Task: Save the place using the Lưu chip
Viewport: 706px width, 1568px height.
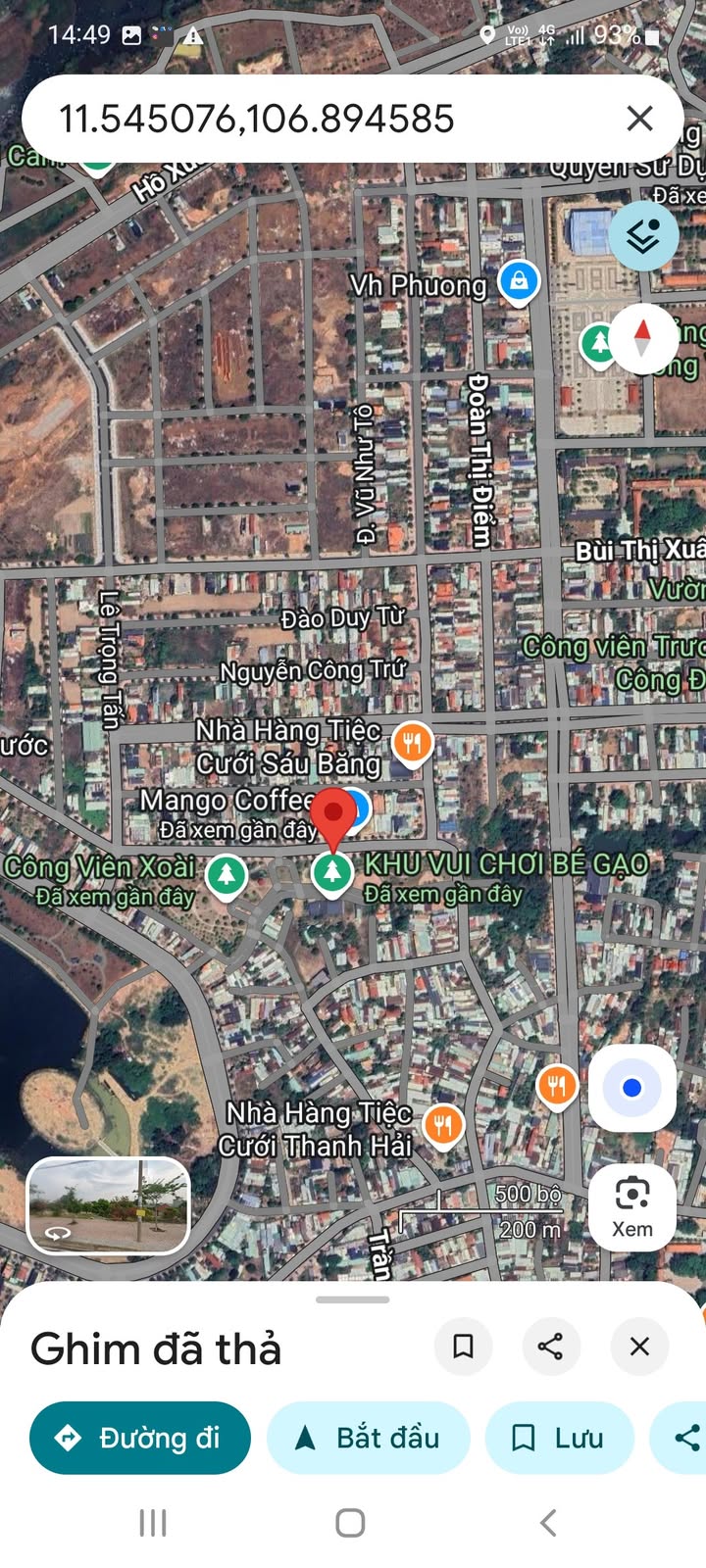Action: coord(559,1438)
